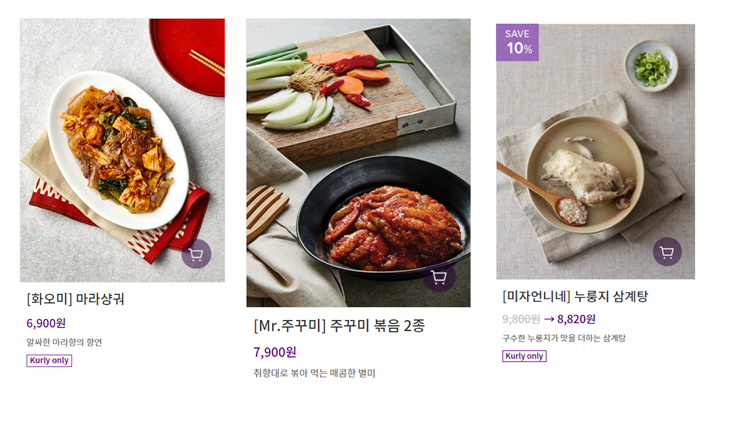Viewport: 752px width, 434px height.
Task: Go to the [미자언니네] 누룽지 삼계탕 title
Action: (x=575, y=296)
